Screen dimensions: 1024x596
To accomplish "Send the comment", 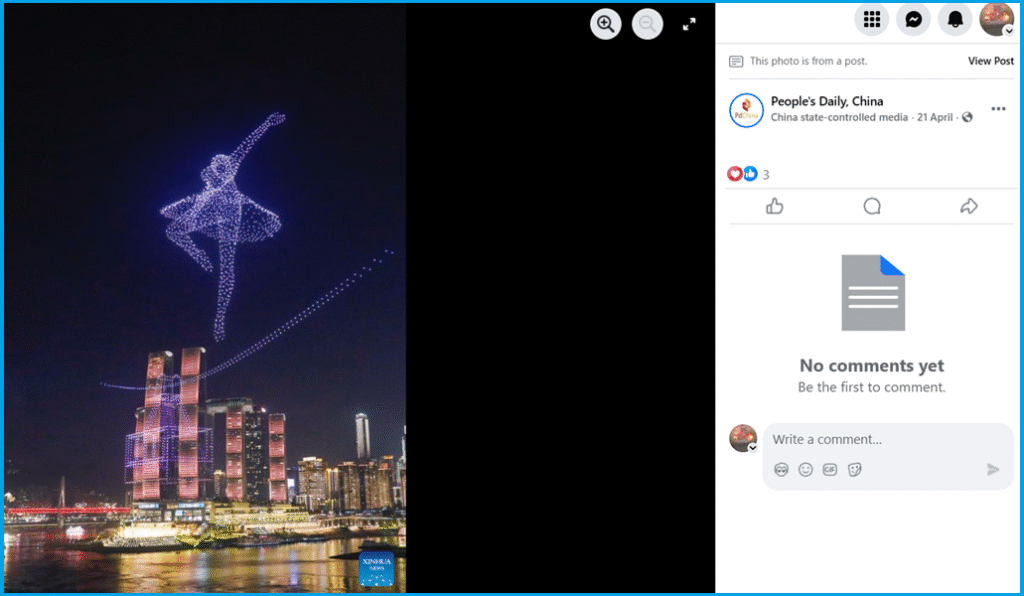I will click(x=992, y=469).
